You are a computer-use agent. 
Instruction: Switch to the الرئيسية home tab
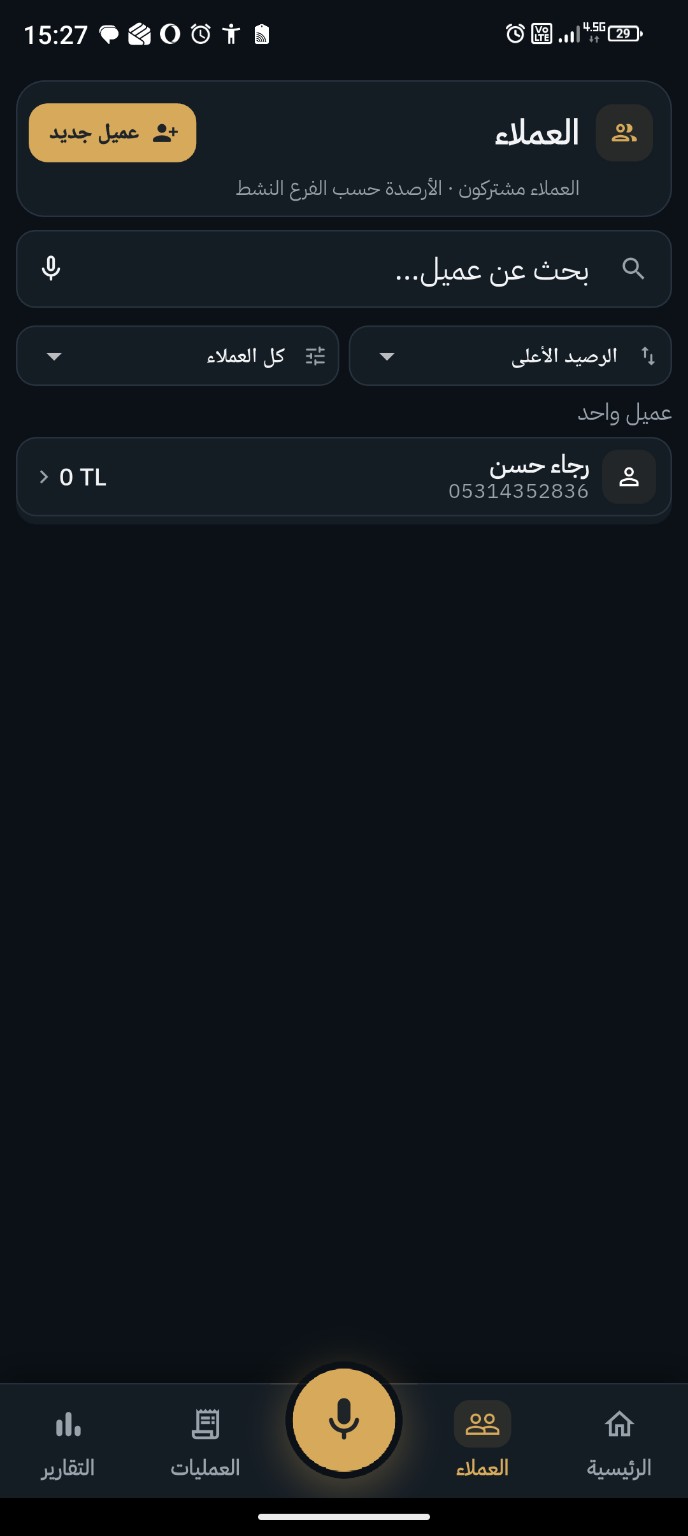point(619,1442)
